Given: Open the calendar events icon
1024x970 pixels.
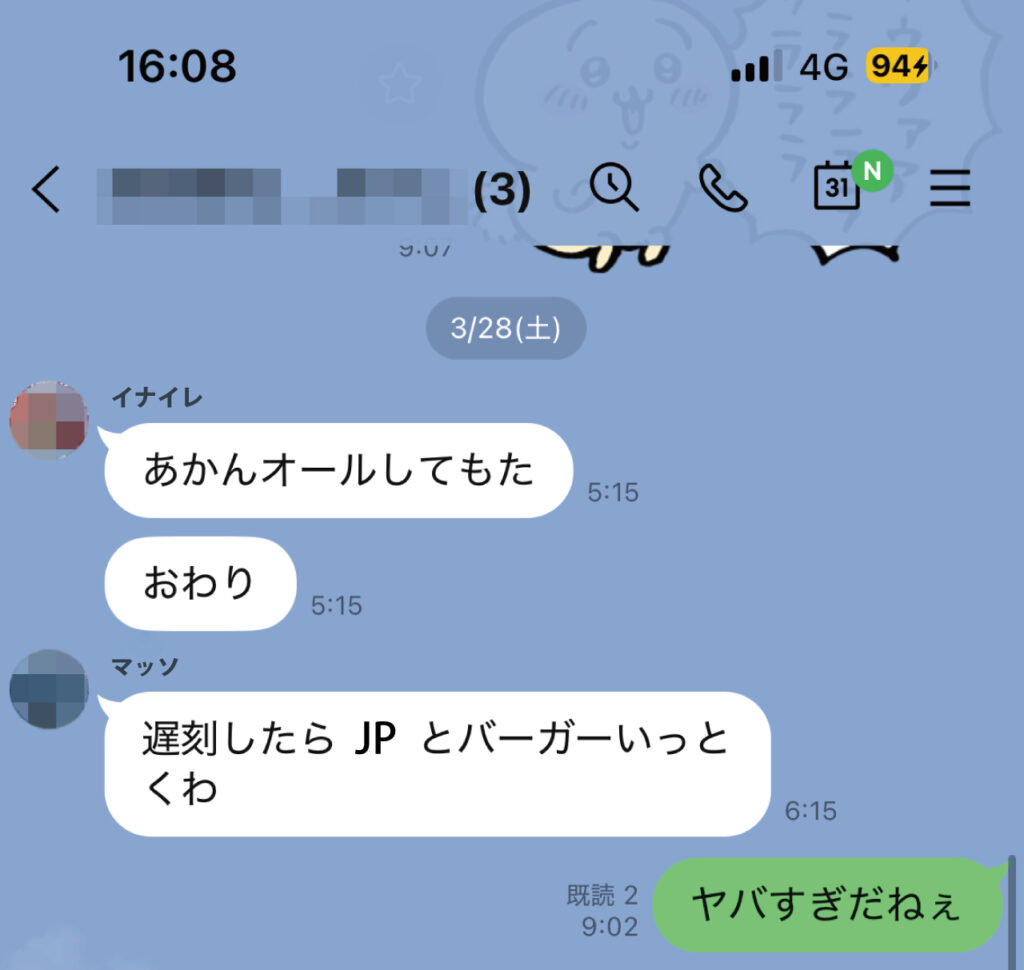Looking at the screenshot, I should (838, 187).
